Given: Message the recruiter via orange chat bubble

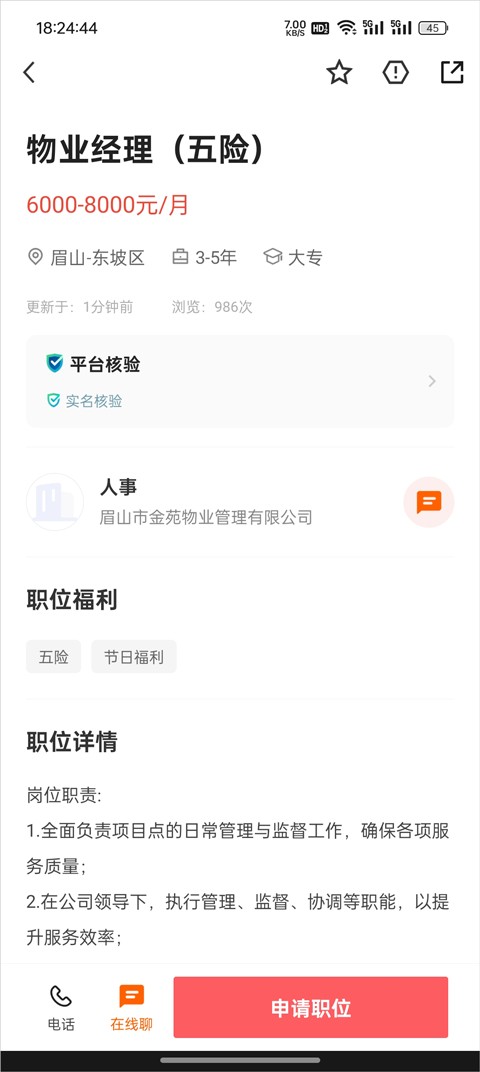Looking at the screenshot, I should (429, 502).
